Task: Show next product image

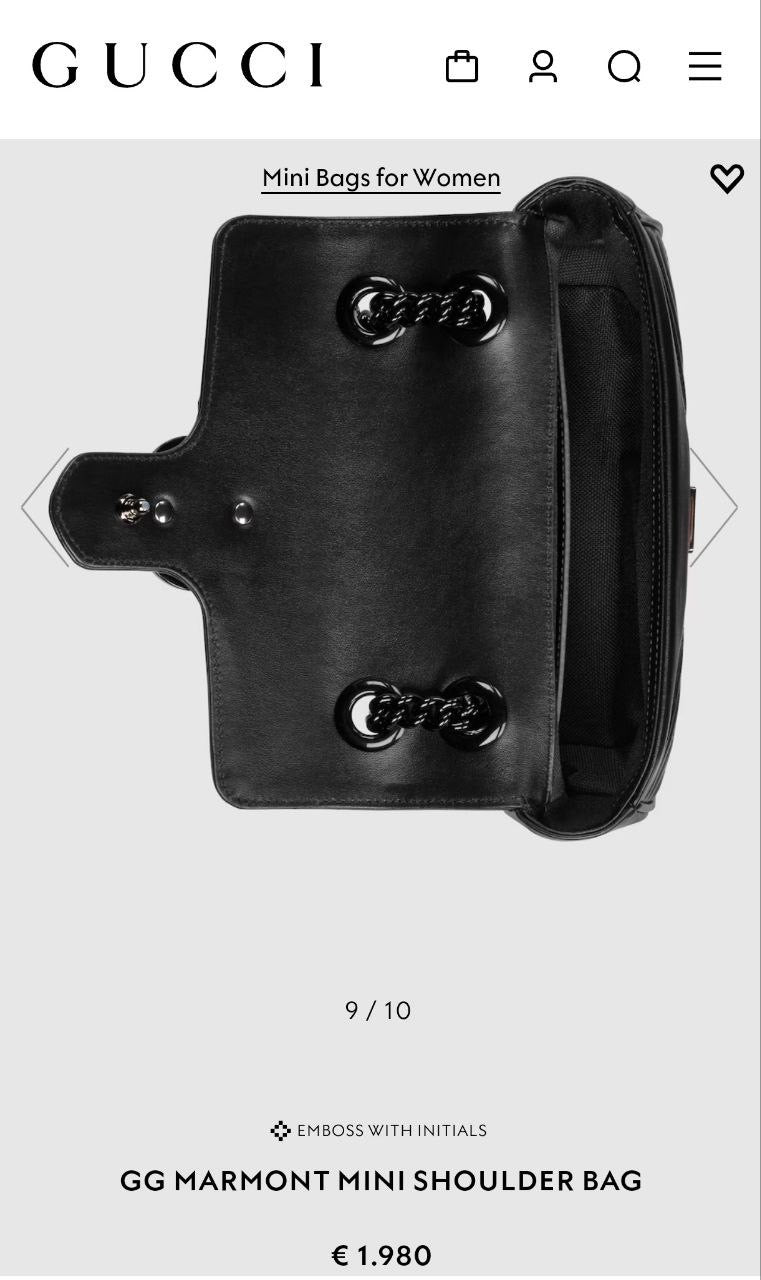Action: (713, 507)
